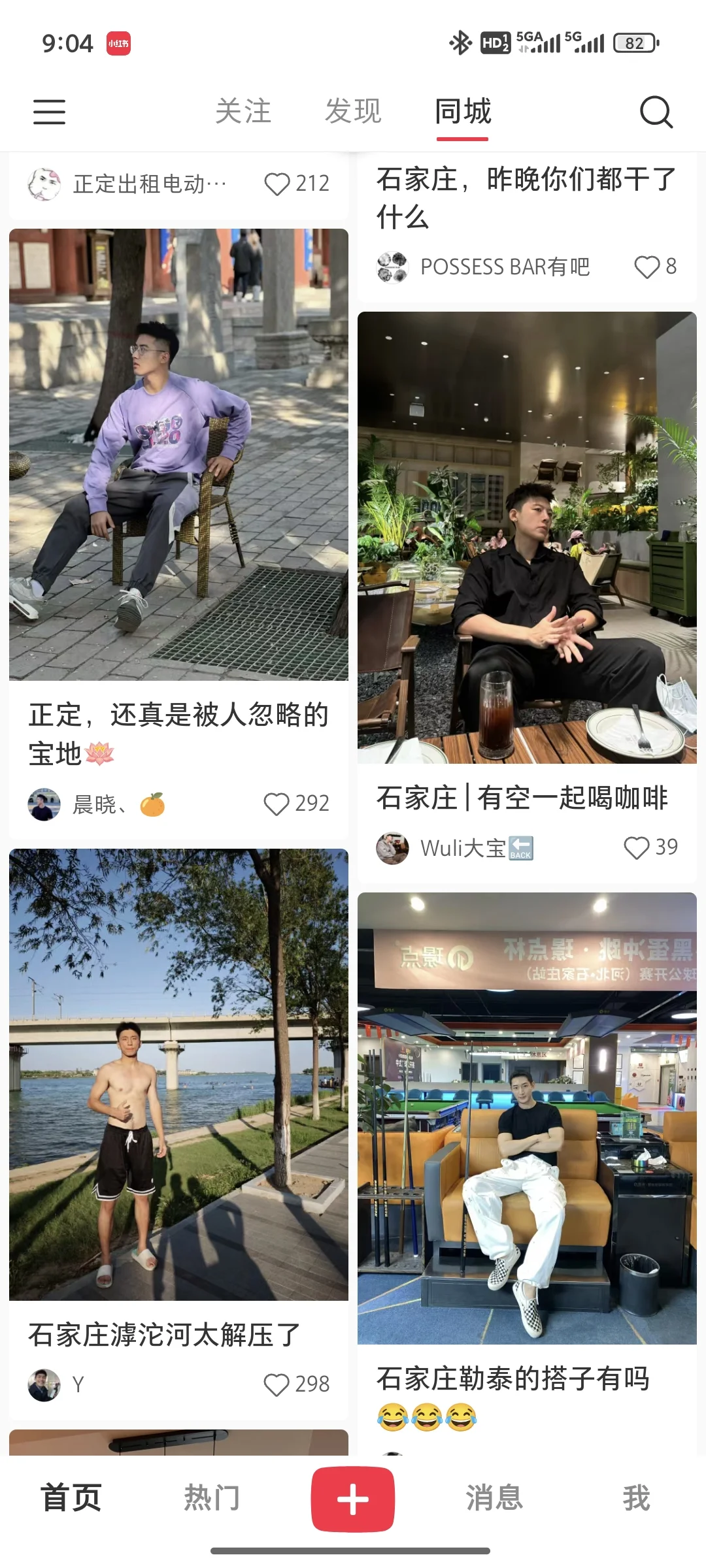Open the hamburger menu
This screenshot has width=706, height=1568.
(x=50, y=112)
